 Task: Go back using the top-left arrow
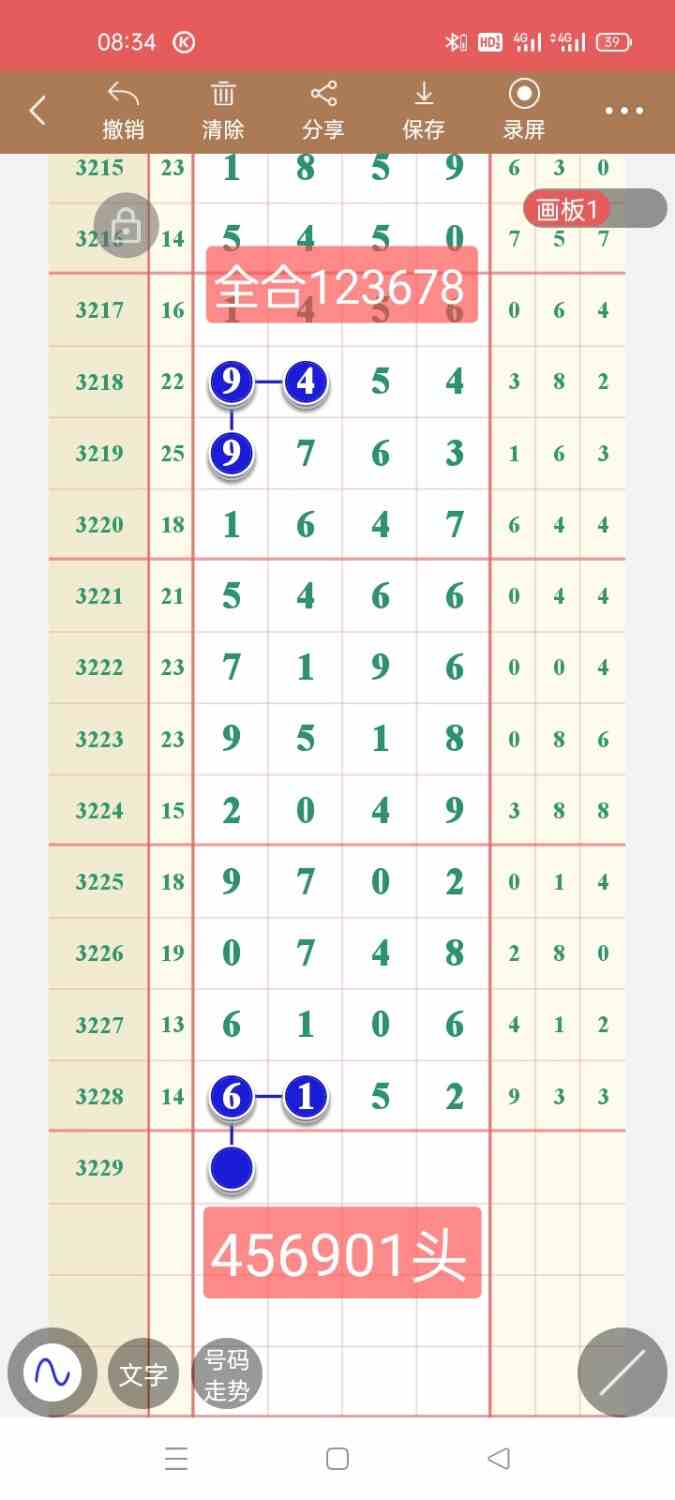[38, 111]
